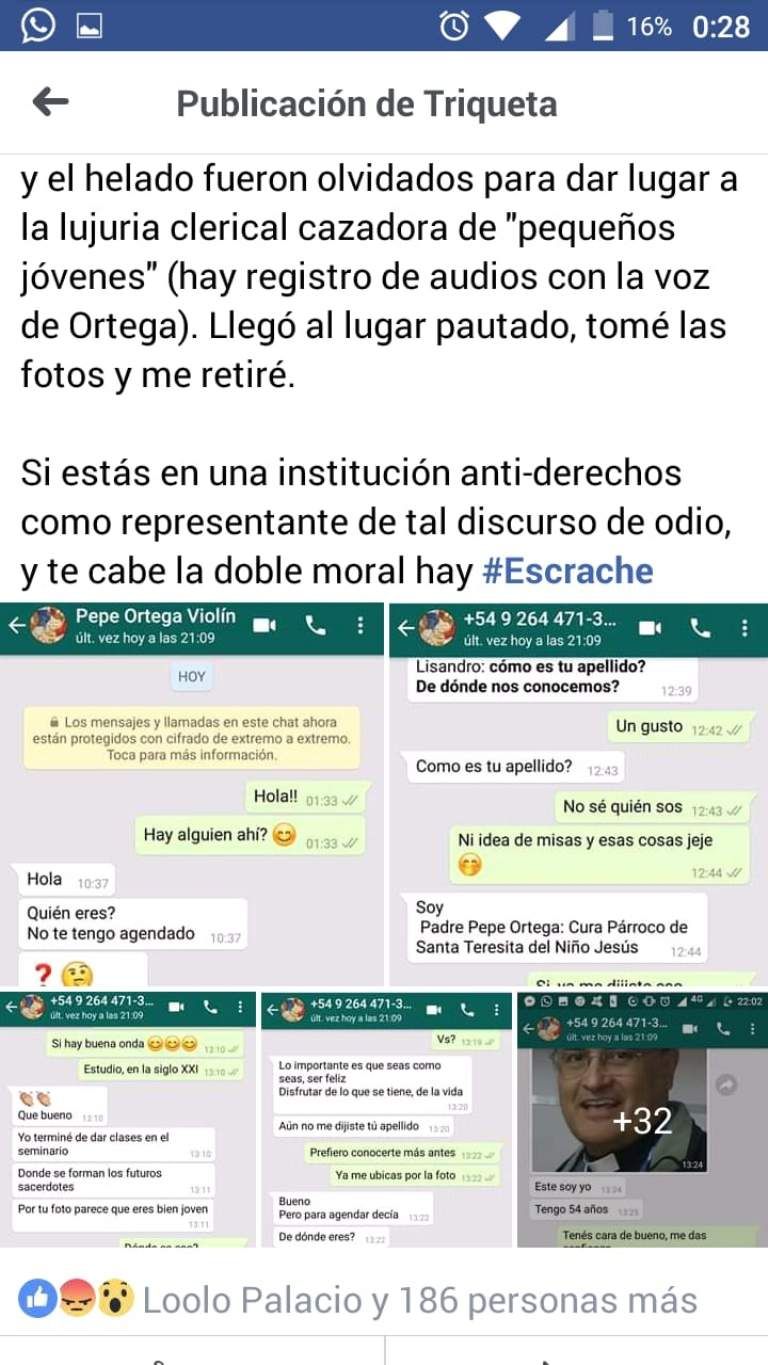This screenshot has height=1365, width=768.
Task: Open the Pepe Ortega Violín chat image
Action: (x=192, y=796)
